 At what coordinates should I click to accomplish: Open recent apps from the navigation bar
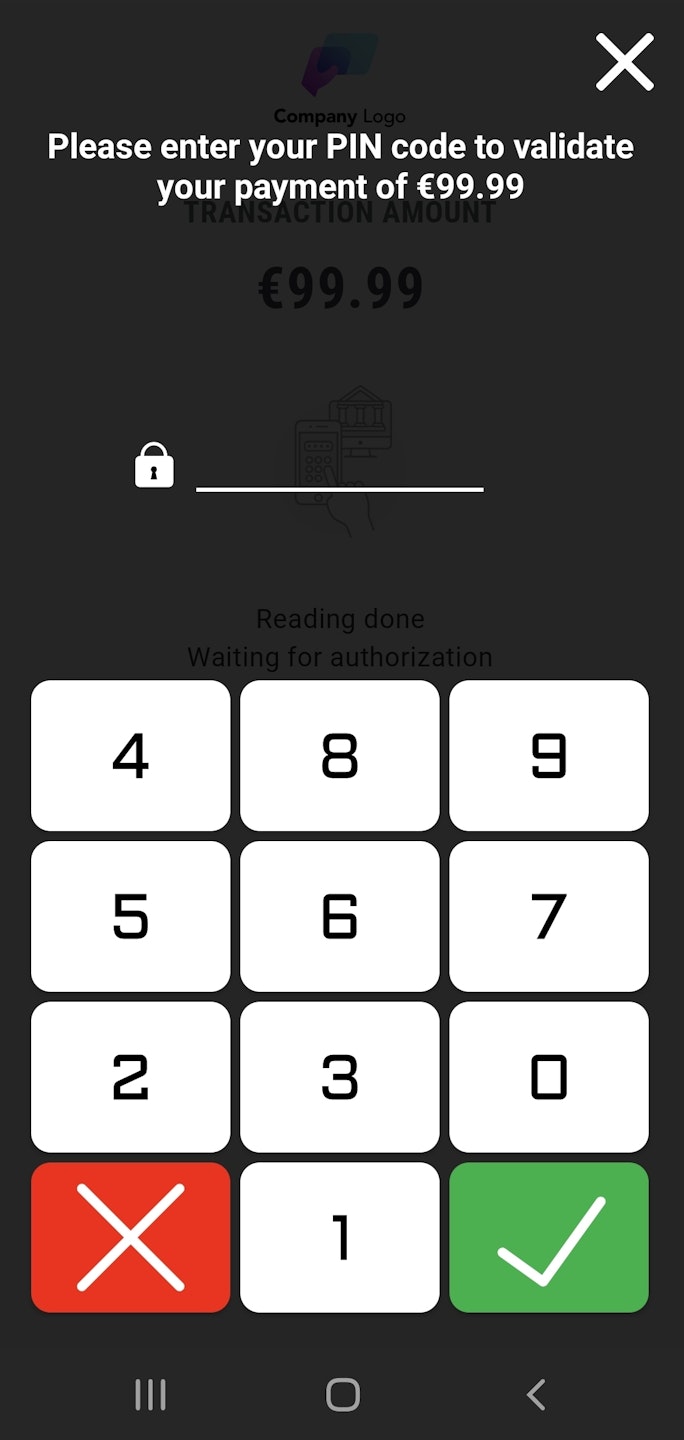[x=150, y=1394]
